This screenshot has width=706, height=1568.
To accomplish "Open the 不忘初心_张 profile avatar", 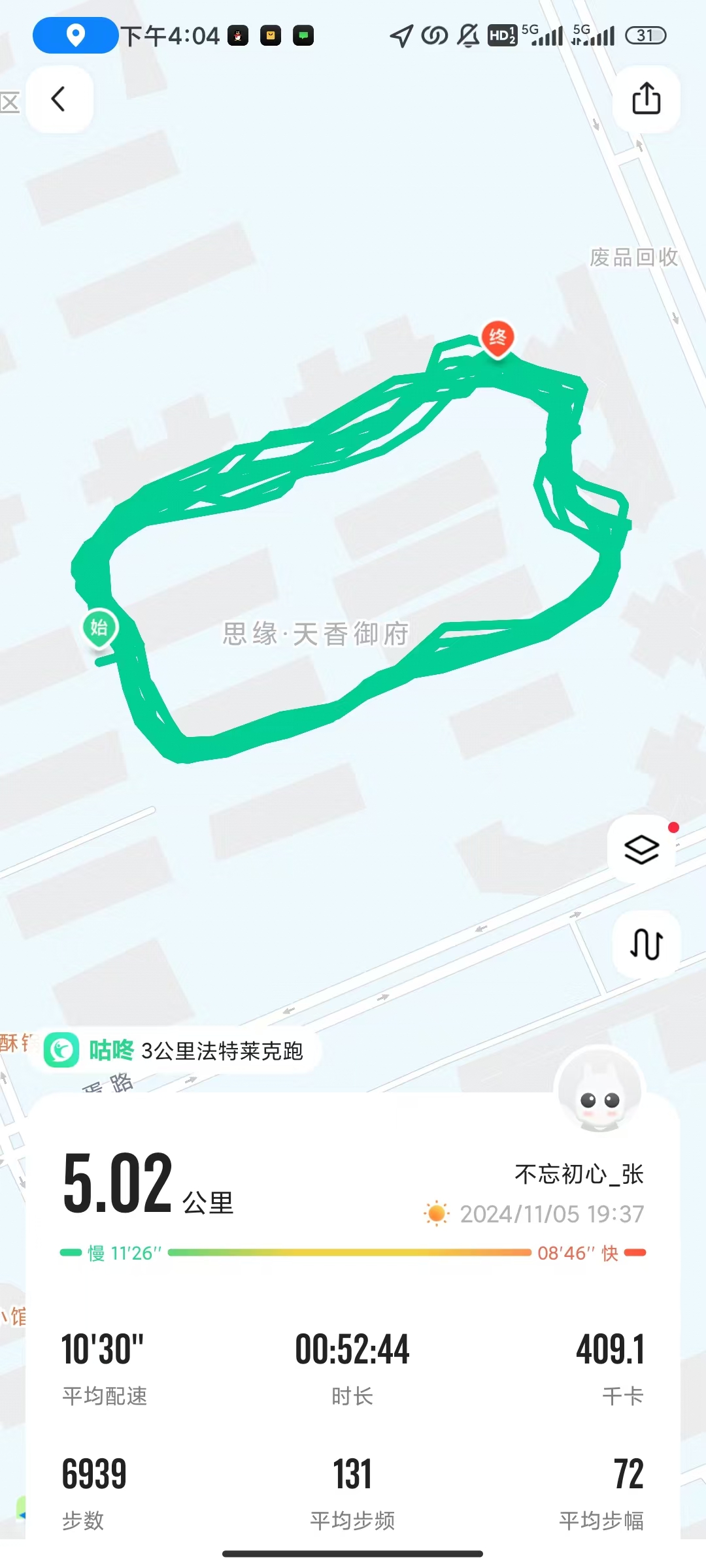I will tap(599, 1090).
